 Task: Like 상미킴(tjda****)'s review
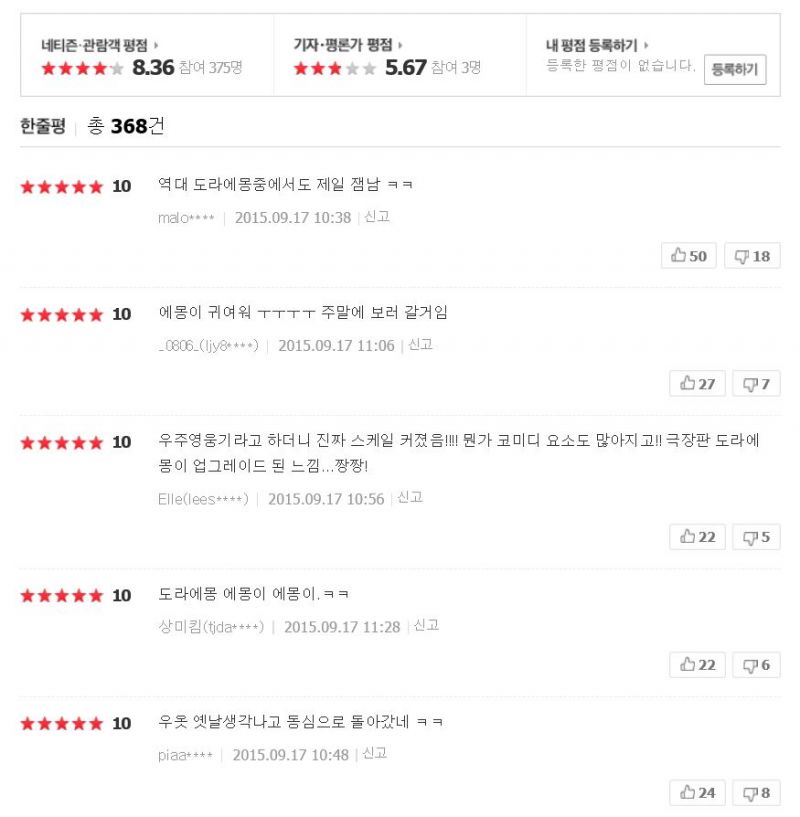[x=697, y=665]
